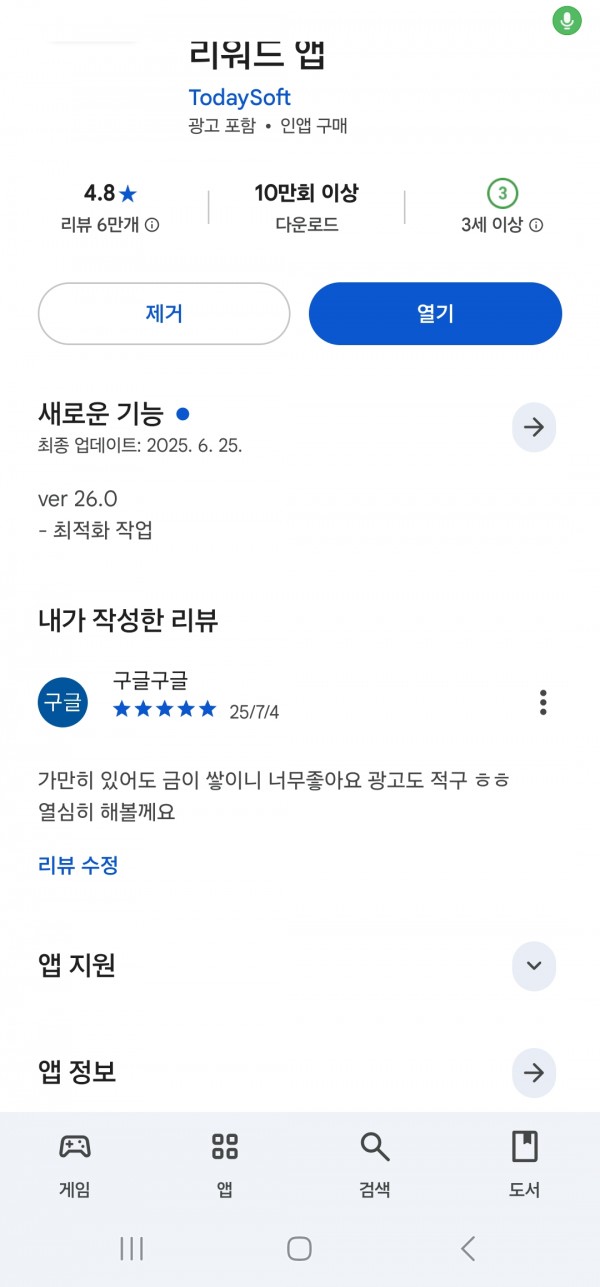600x1287 pixels.
Task: Open the app with 열기 button
Action: pos(435,314)
